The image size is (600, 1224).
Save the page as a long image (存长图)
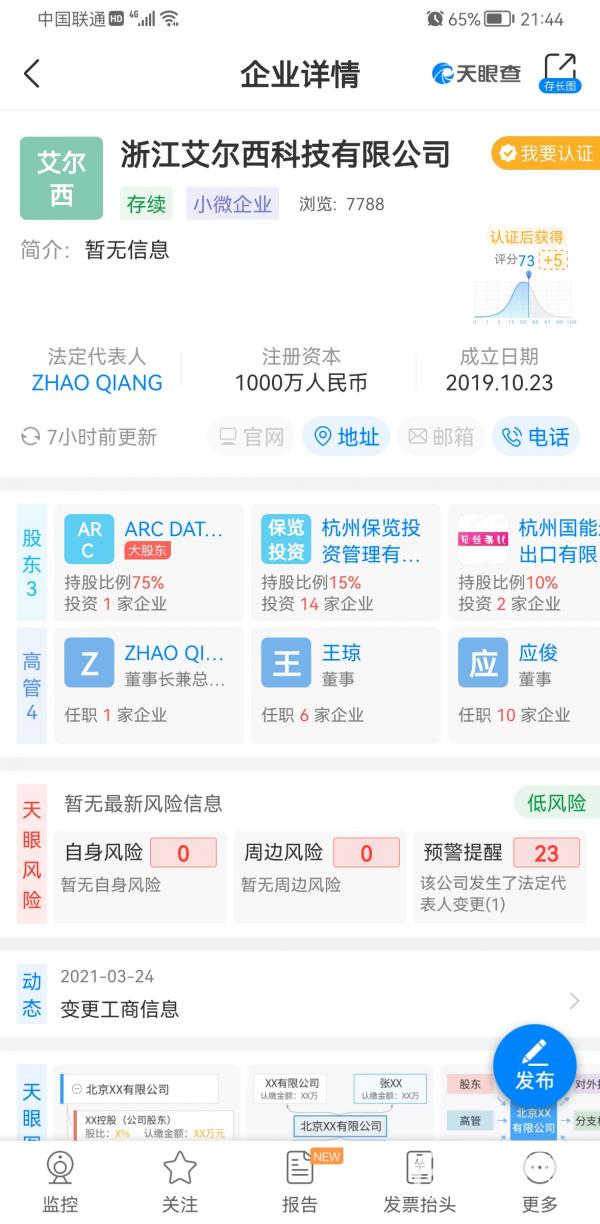point(559,74)
